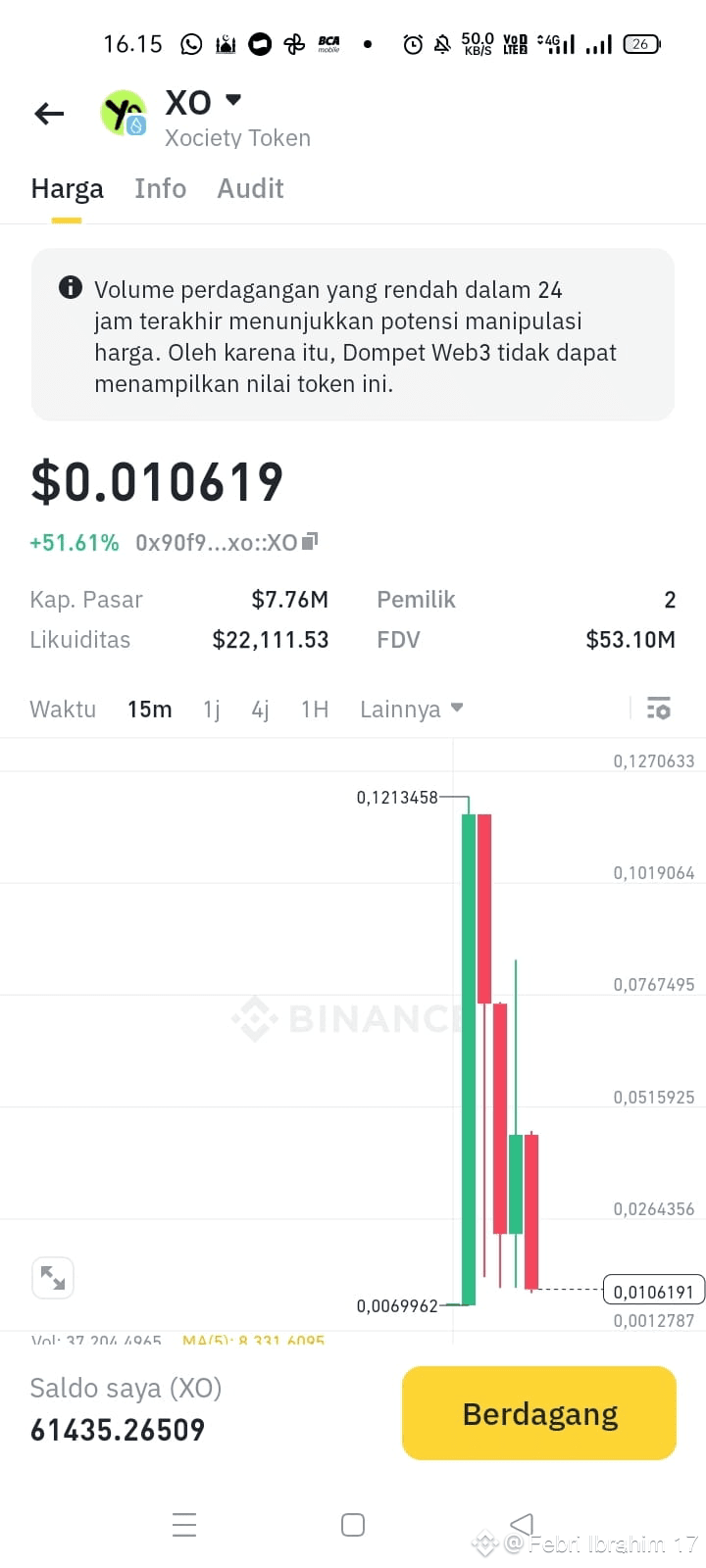Tap the back arrow to exit token page
Image resolution: width=706 pixels, height=1568 pixels.
click(49, 114)
